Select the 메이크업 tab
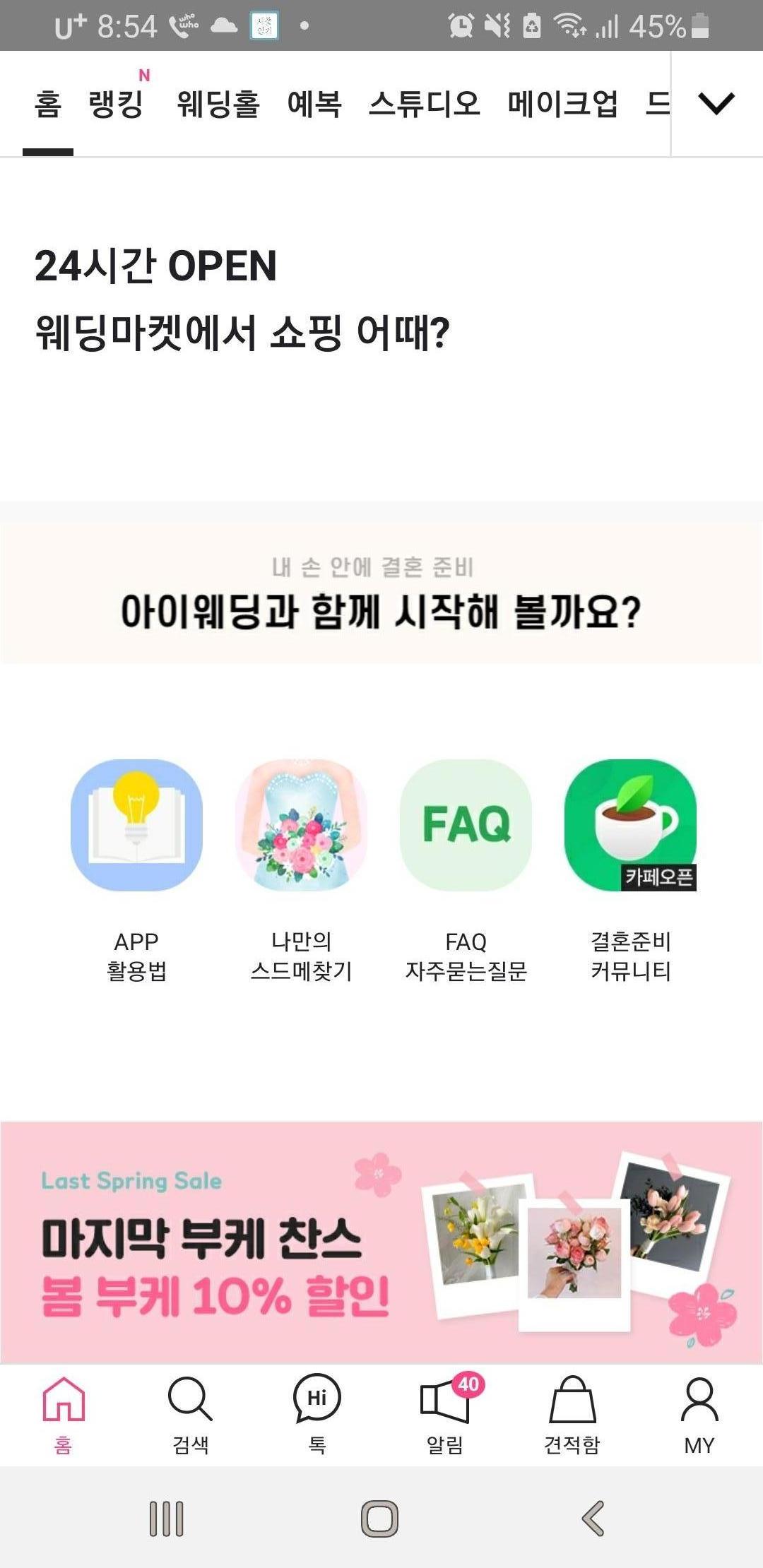Viewport: 763px width, 1568px height. (562, 104)
